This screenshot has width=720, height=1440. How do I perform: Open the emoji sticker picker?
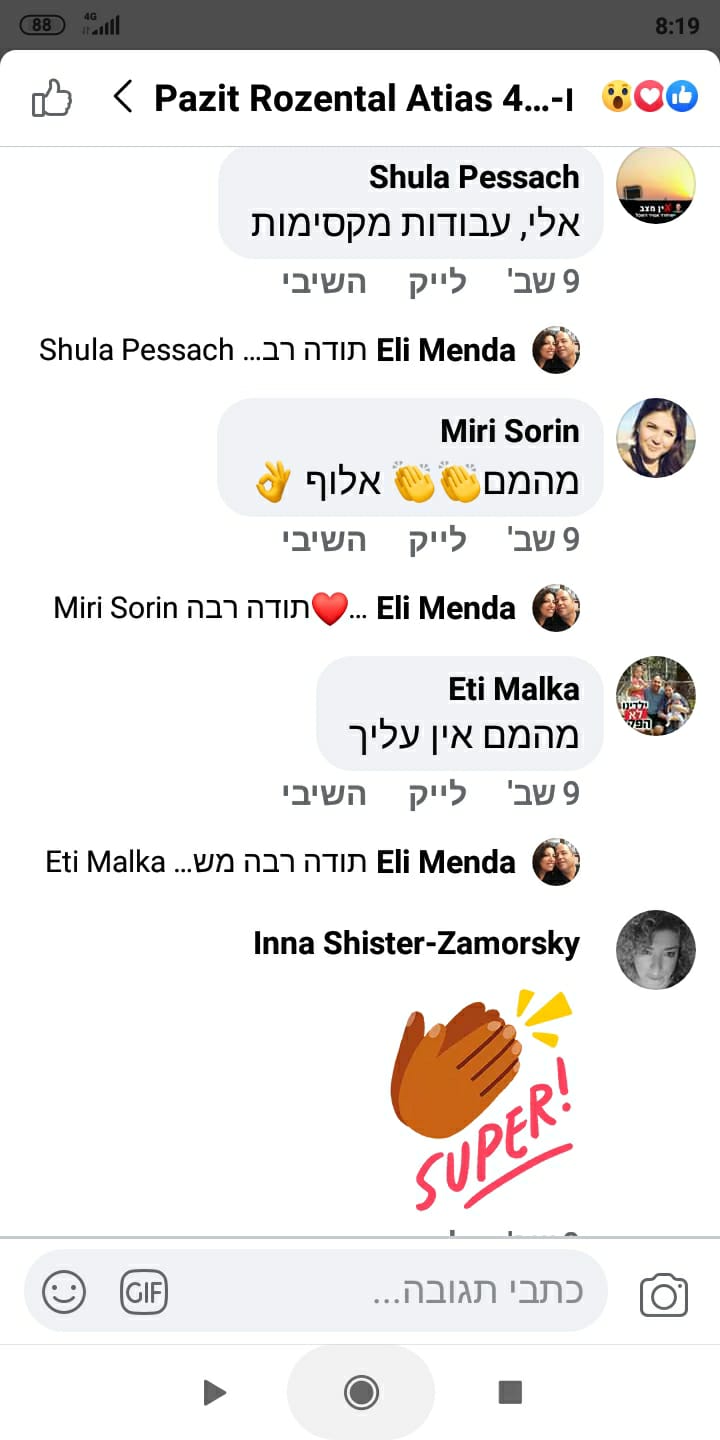64,1292
